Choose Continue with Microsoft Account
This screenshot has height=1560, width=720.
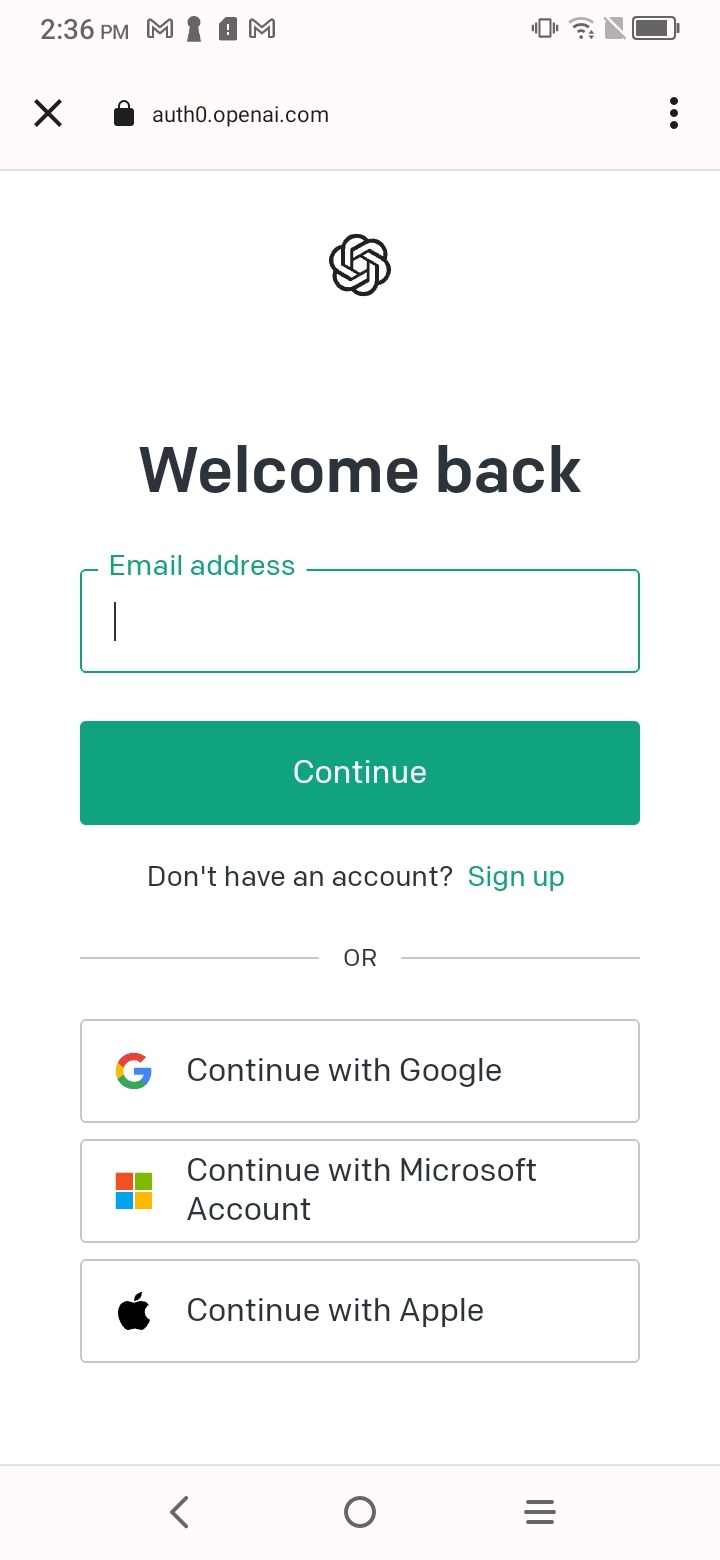360,1191
